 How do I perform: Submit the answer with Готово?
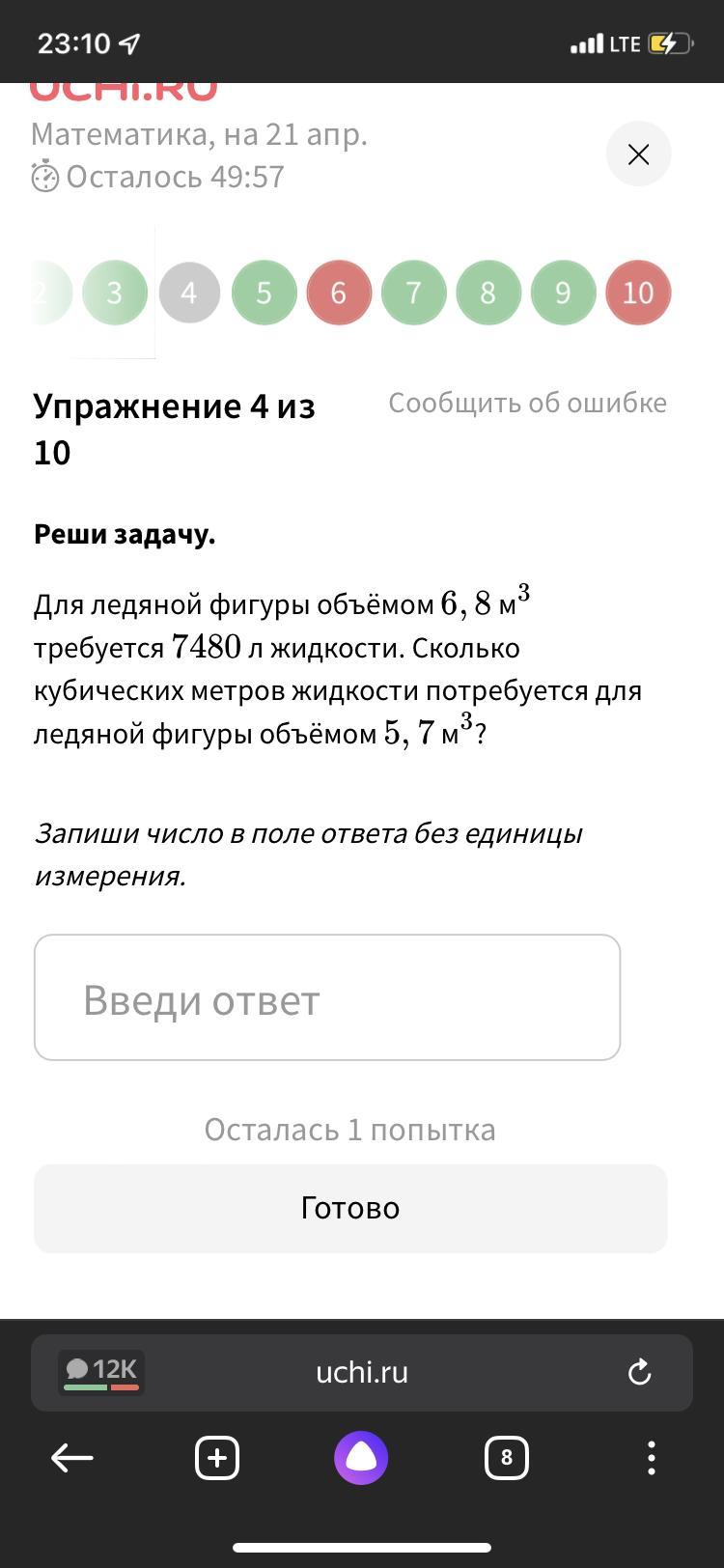[350, 1209]
